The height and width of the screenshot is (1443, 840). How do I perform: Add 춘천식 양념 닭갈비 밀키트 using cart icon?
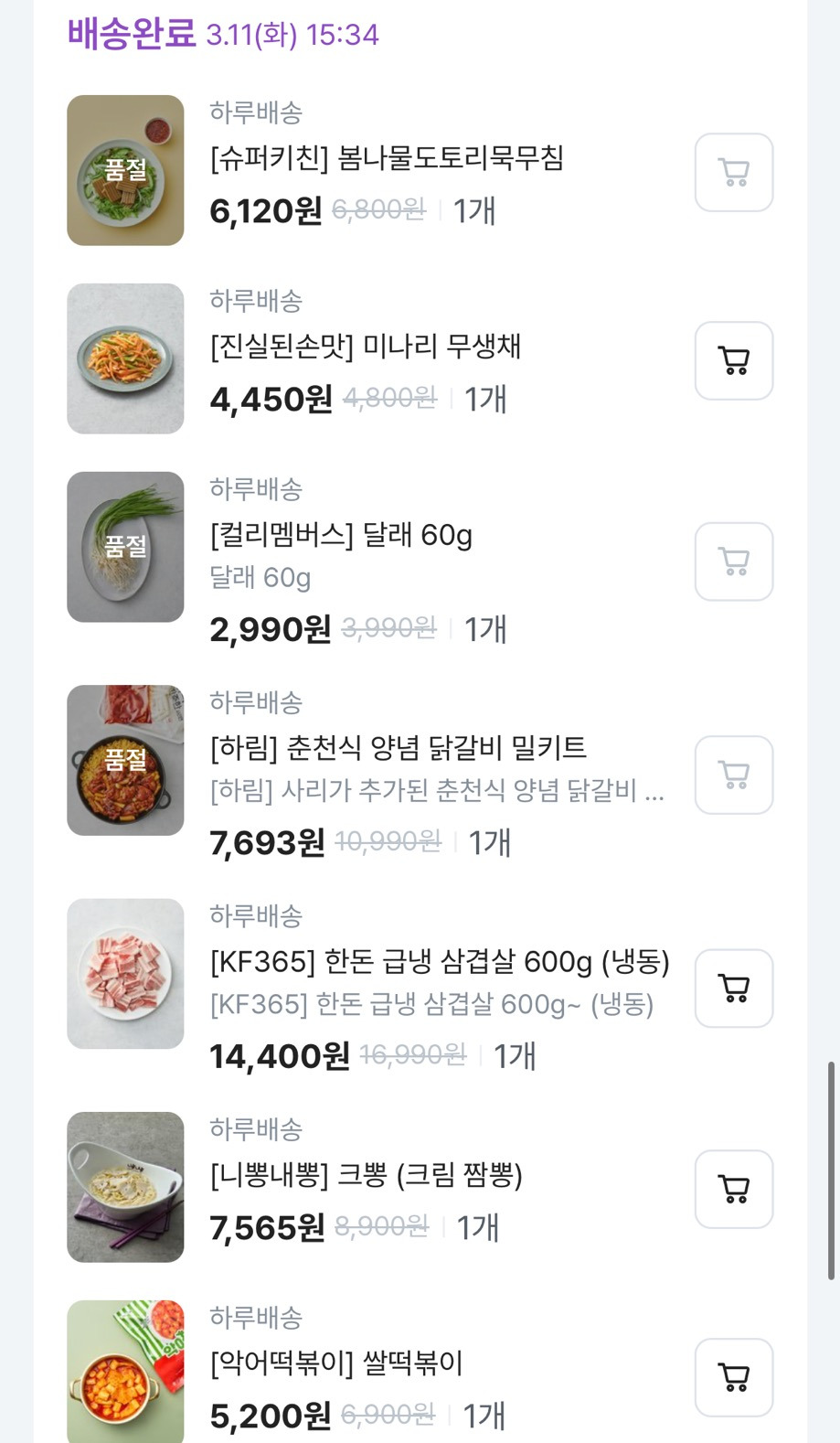(x=733, y=775)
